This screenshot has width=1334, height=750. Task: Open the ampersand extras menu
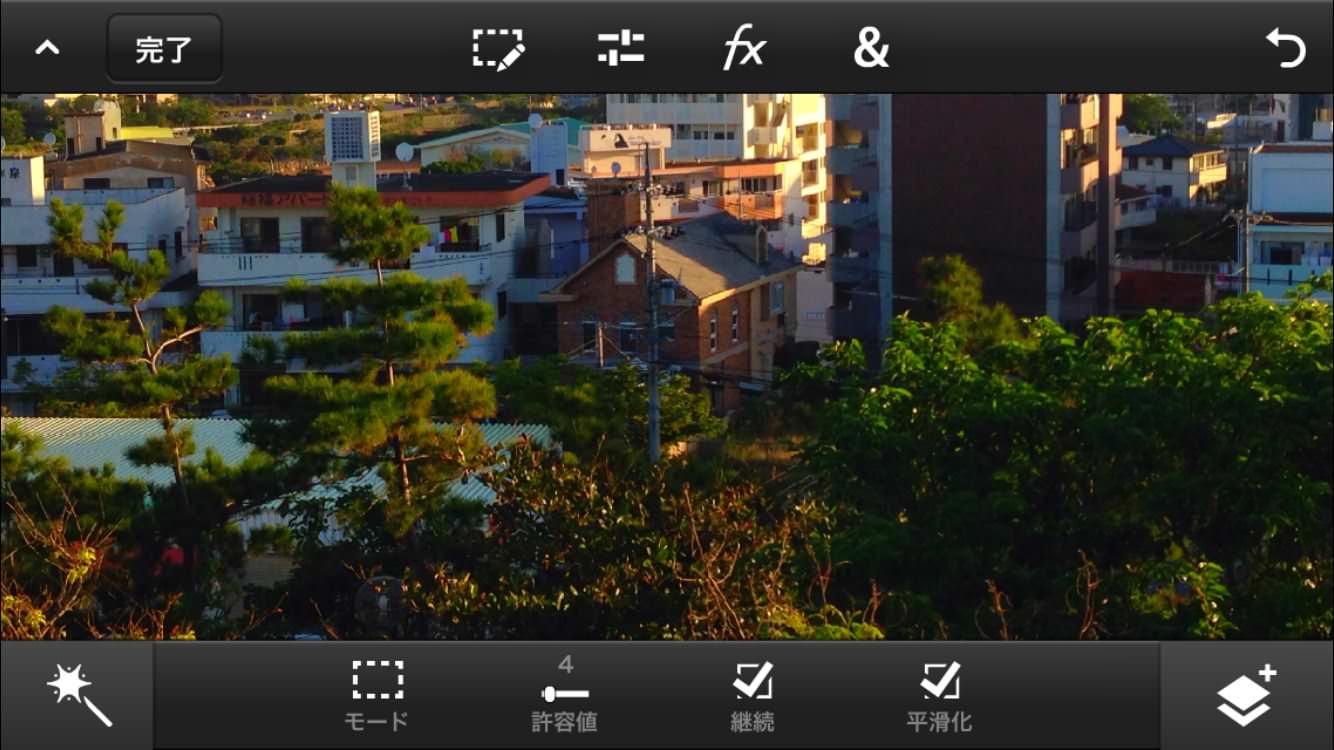pos(871,48)
